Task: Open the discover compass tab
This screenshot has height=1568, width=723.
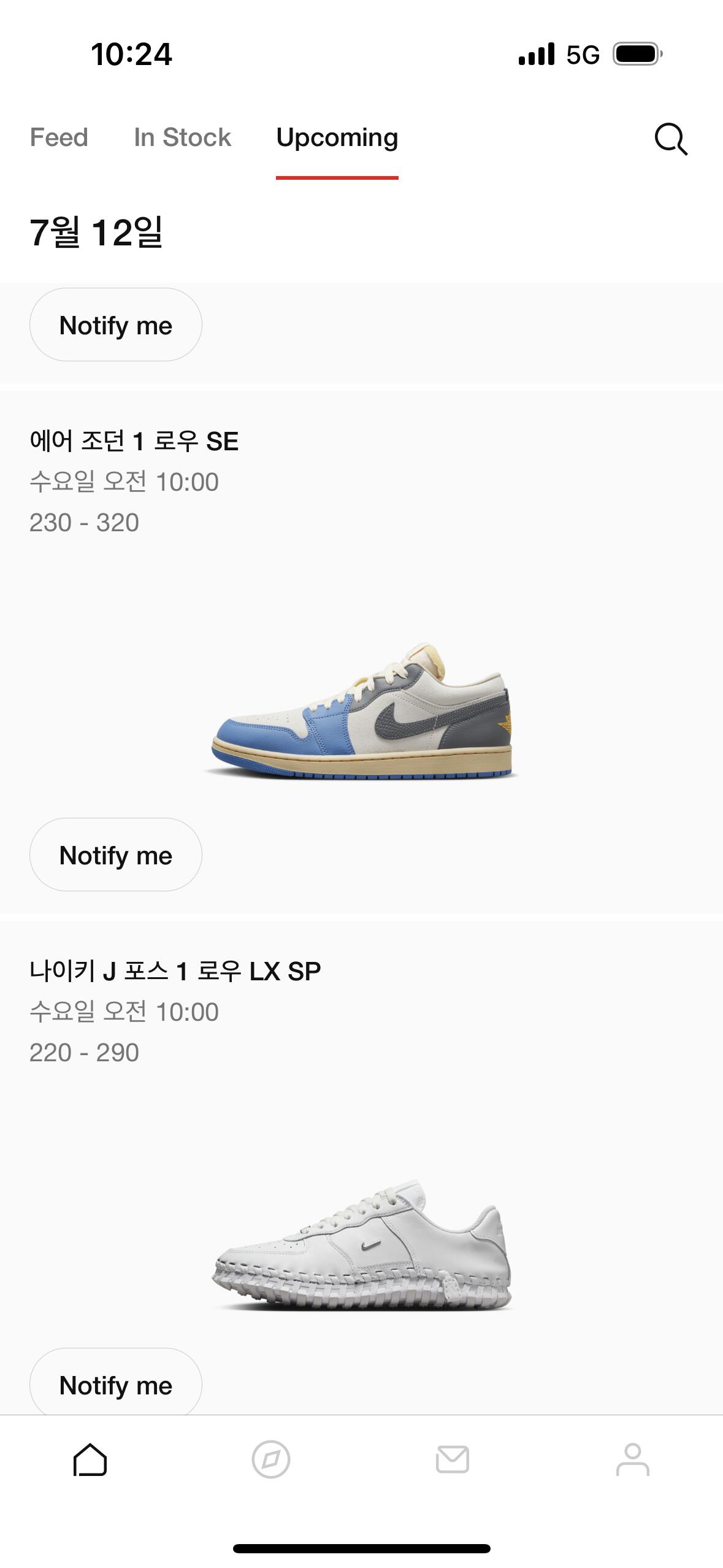Action: coord(271,1460)
